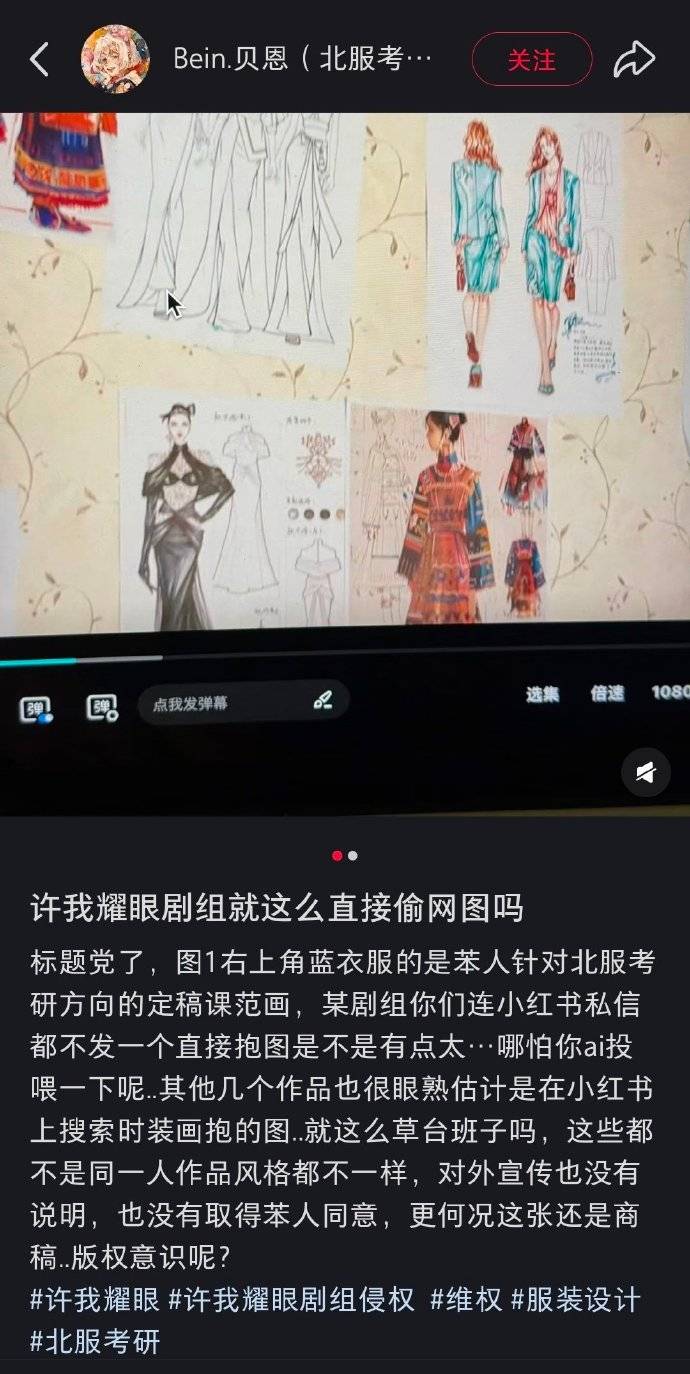Open the #许我耀眼 hashtag
Image resolution: width=690 pixels, height=1374 pixels.
click(94, 1300)
